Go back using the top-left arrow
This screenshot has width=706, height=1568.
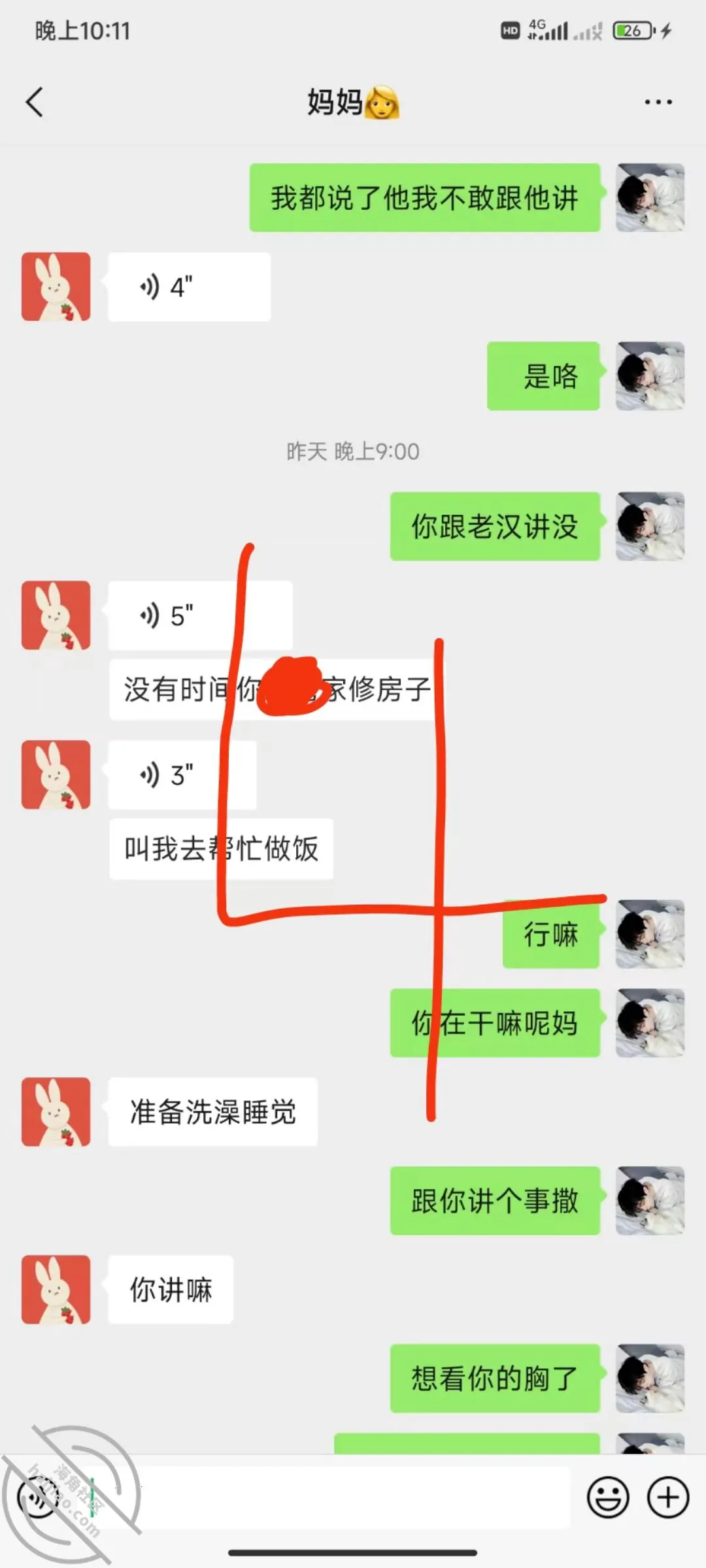35,102
